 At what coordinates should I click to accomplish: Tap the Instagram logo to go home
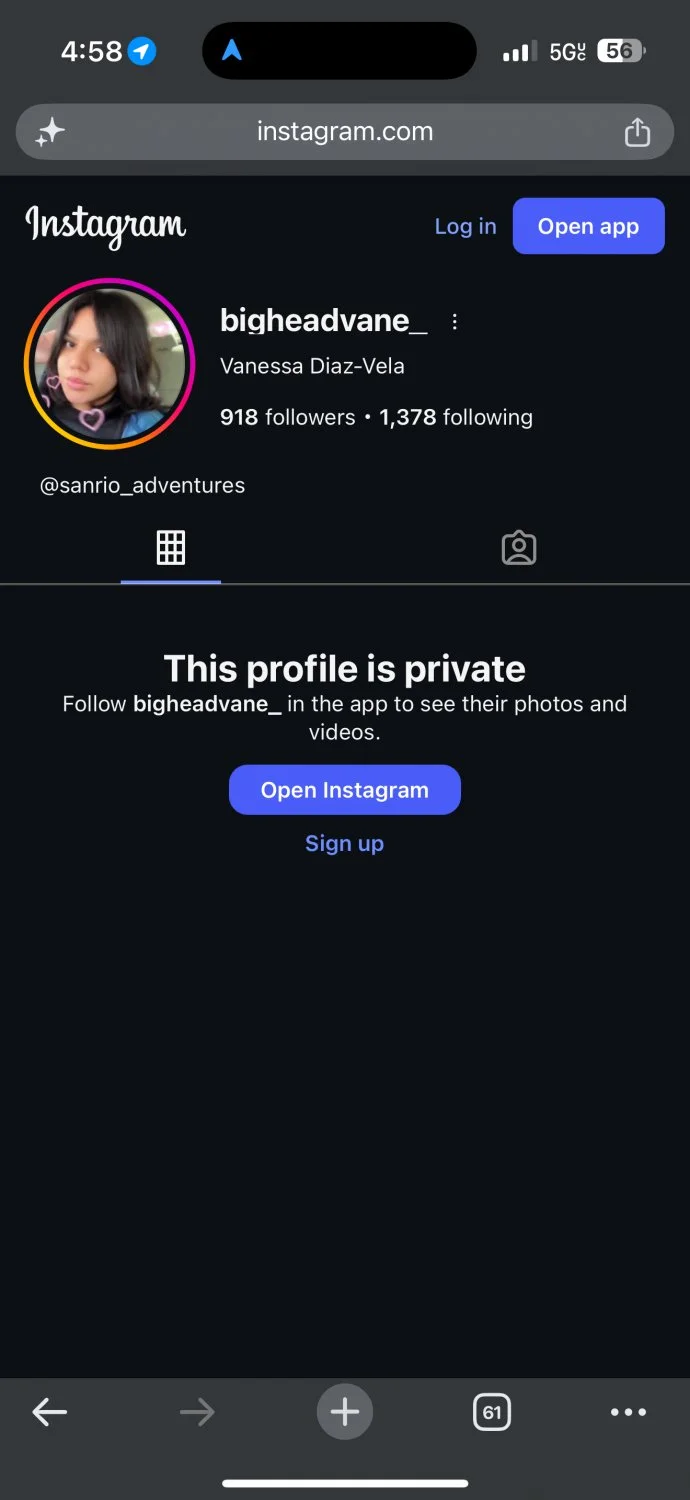click(x=105, y=226)
